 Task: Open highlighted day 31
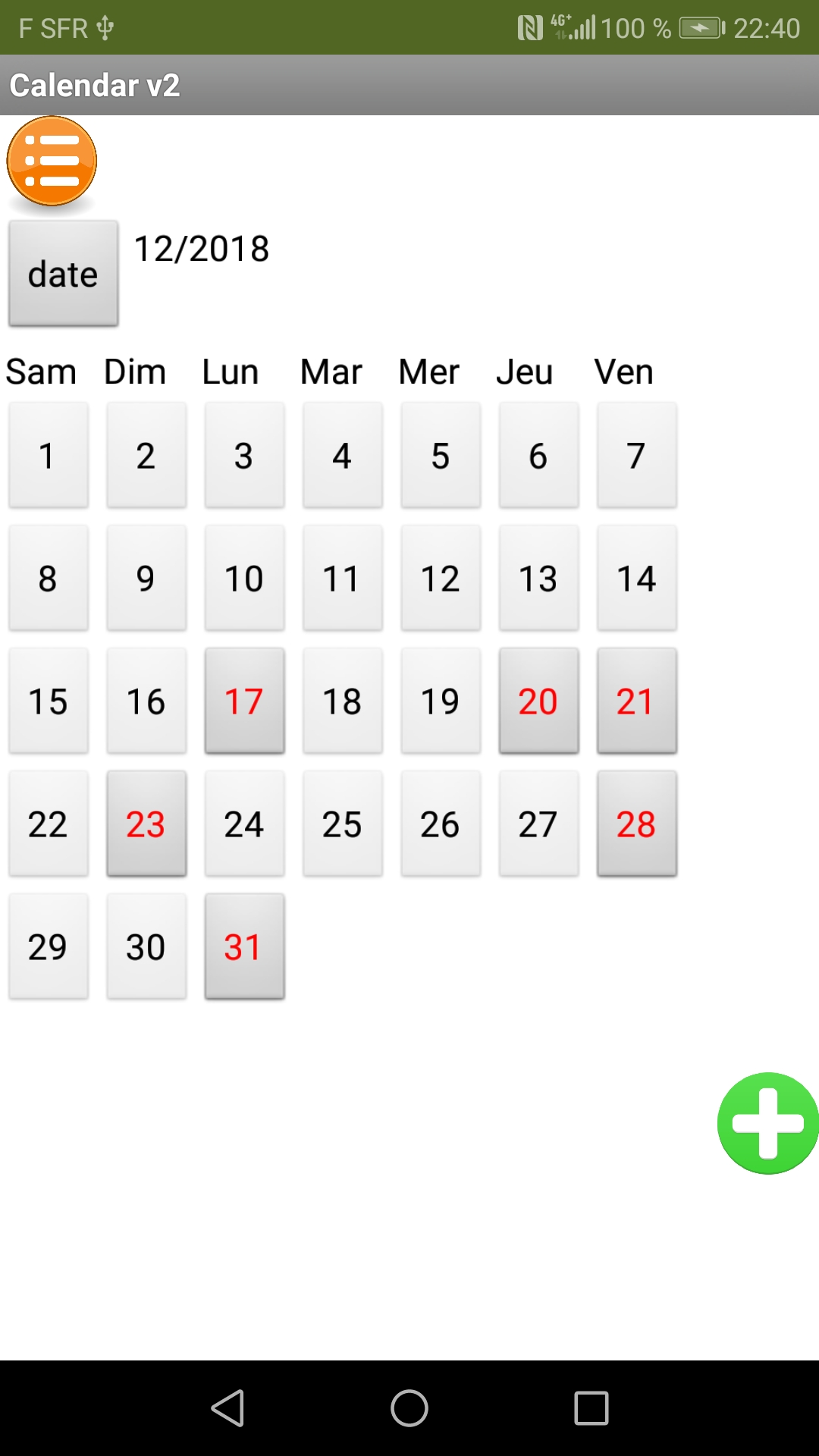pos(244,946)
